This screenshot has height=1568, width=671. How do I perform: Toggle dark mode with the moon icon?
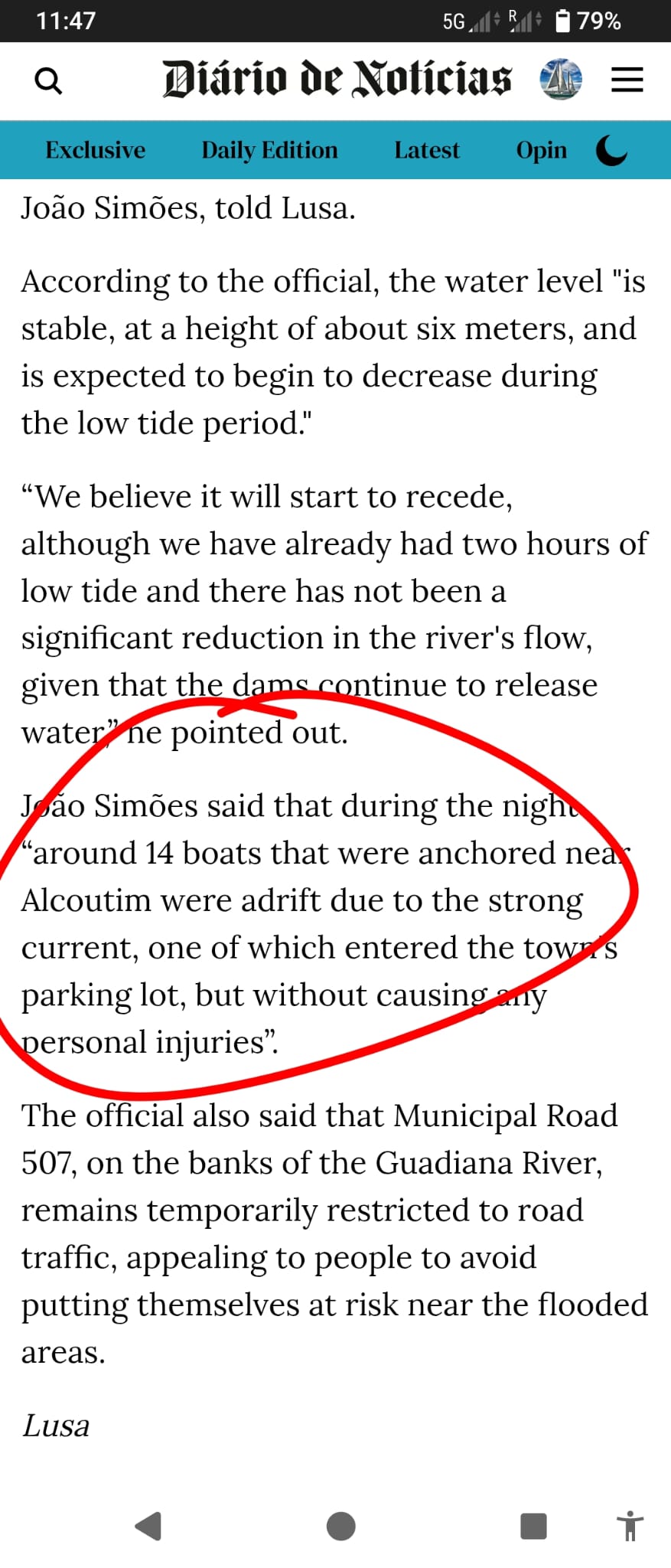click(611, 150)
